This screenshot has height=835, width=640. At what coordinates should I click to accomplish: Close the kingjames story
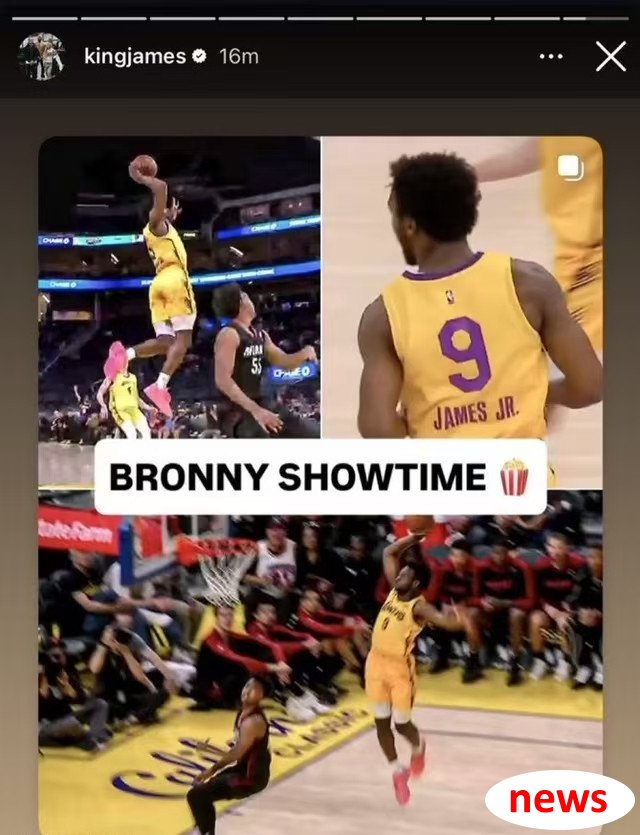pyautogui.click(x=610, y=57)
